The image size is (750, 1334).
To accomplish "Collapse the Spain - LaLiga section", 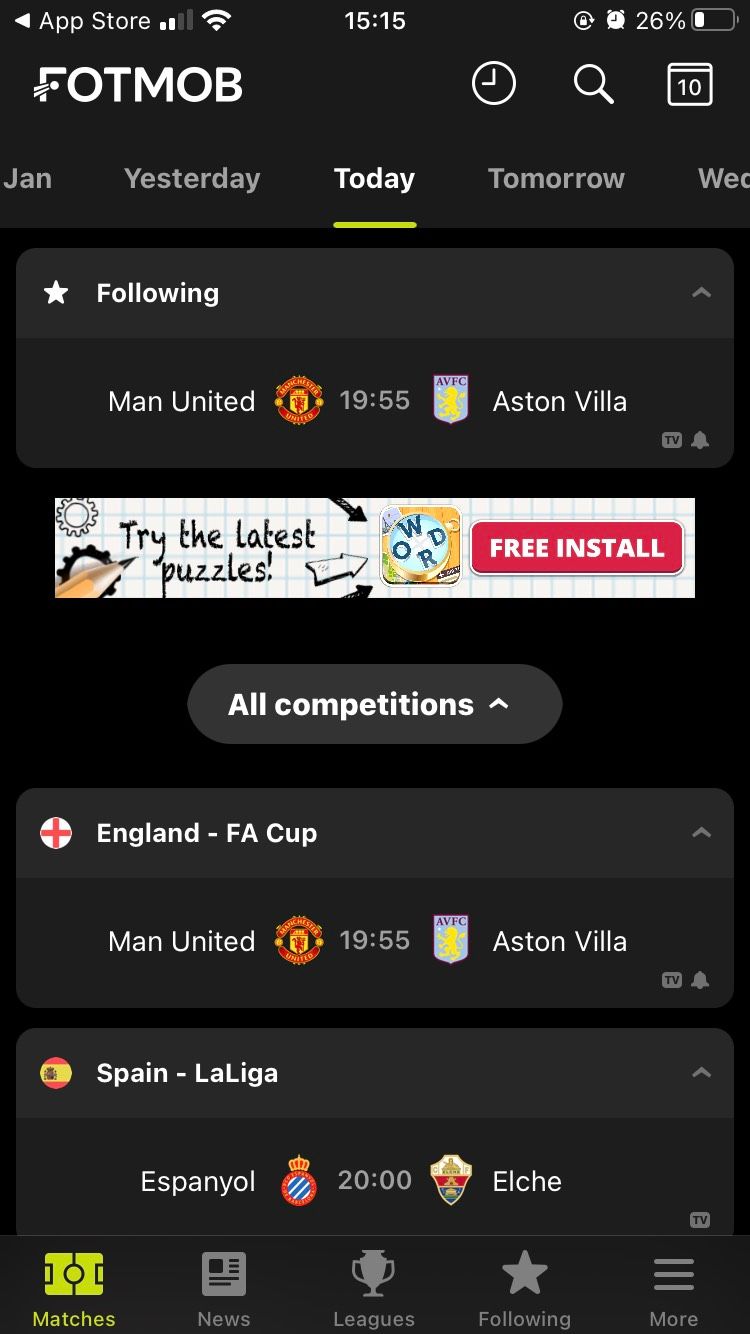I will pyautogui.click(x=702, y=1071).
